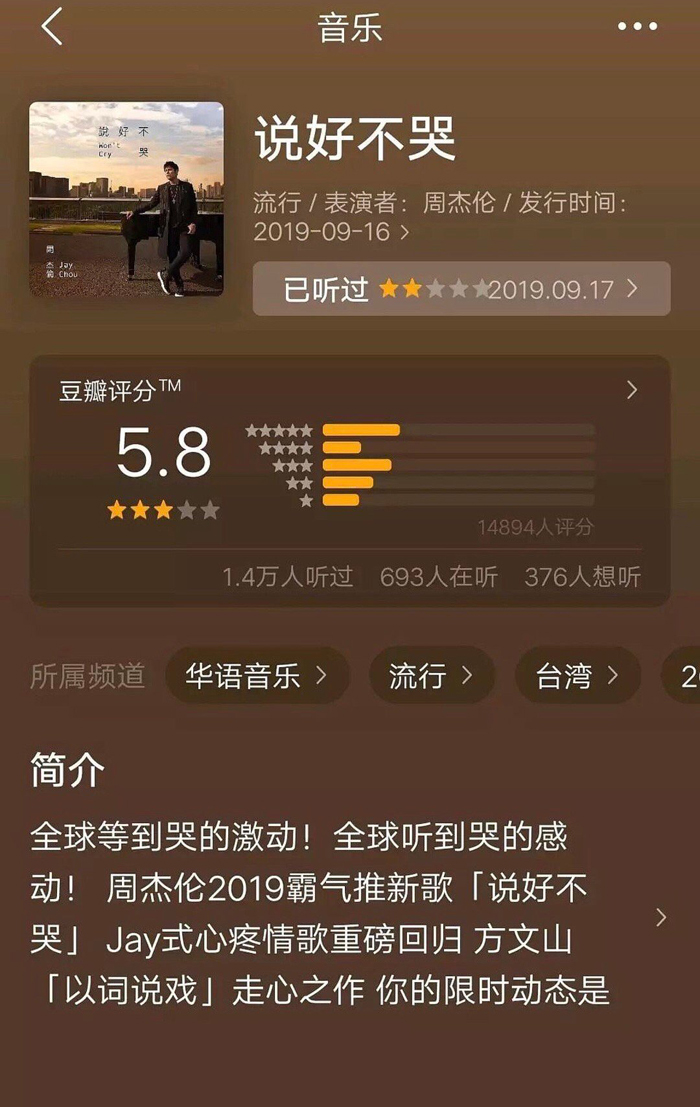
Task: Go back using the top-left arrow
Action: [x=52, y=27]
